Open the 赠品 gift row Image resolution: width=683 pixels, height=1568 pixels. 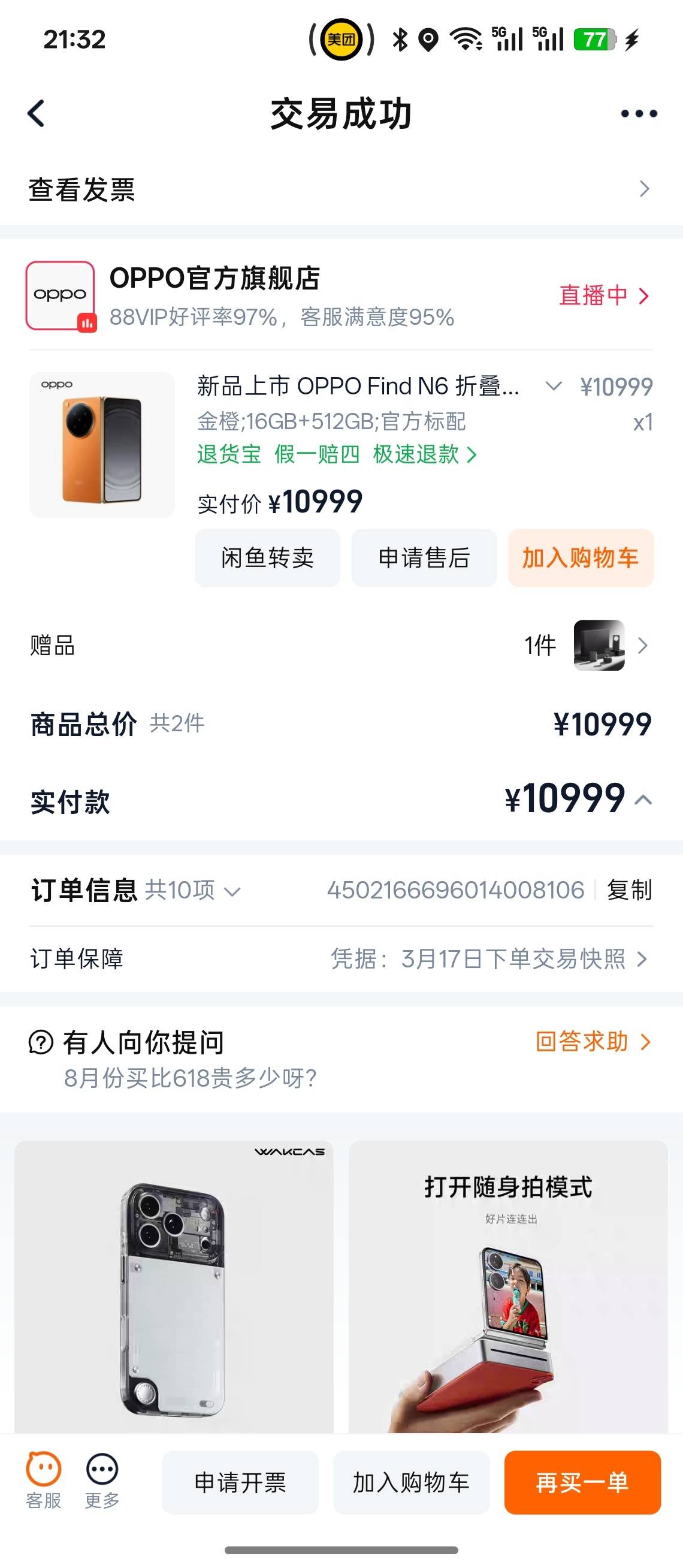point(341,645)
